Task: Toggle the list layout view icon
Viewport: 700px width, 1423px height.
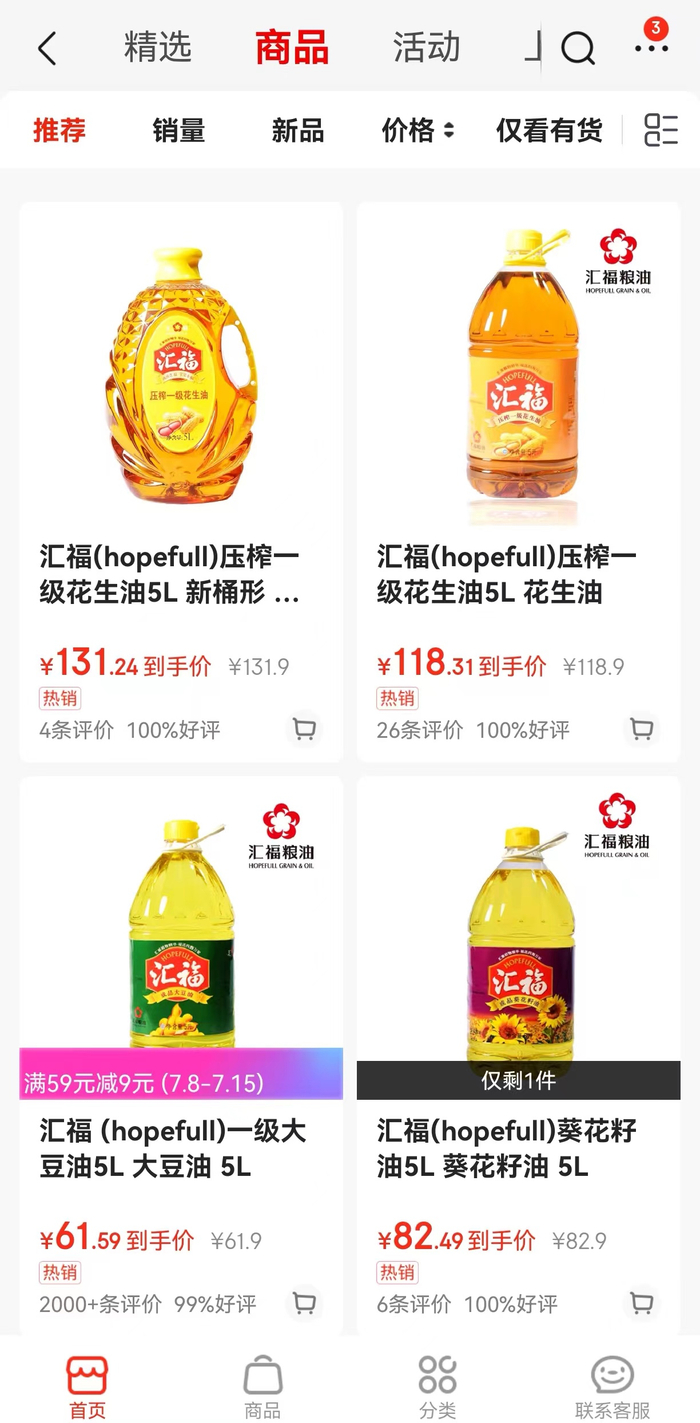Action: pyautogui.click(x=661, y=130)
